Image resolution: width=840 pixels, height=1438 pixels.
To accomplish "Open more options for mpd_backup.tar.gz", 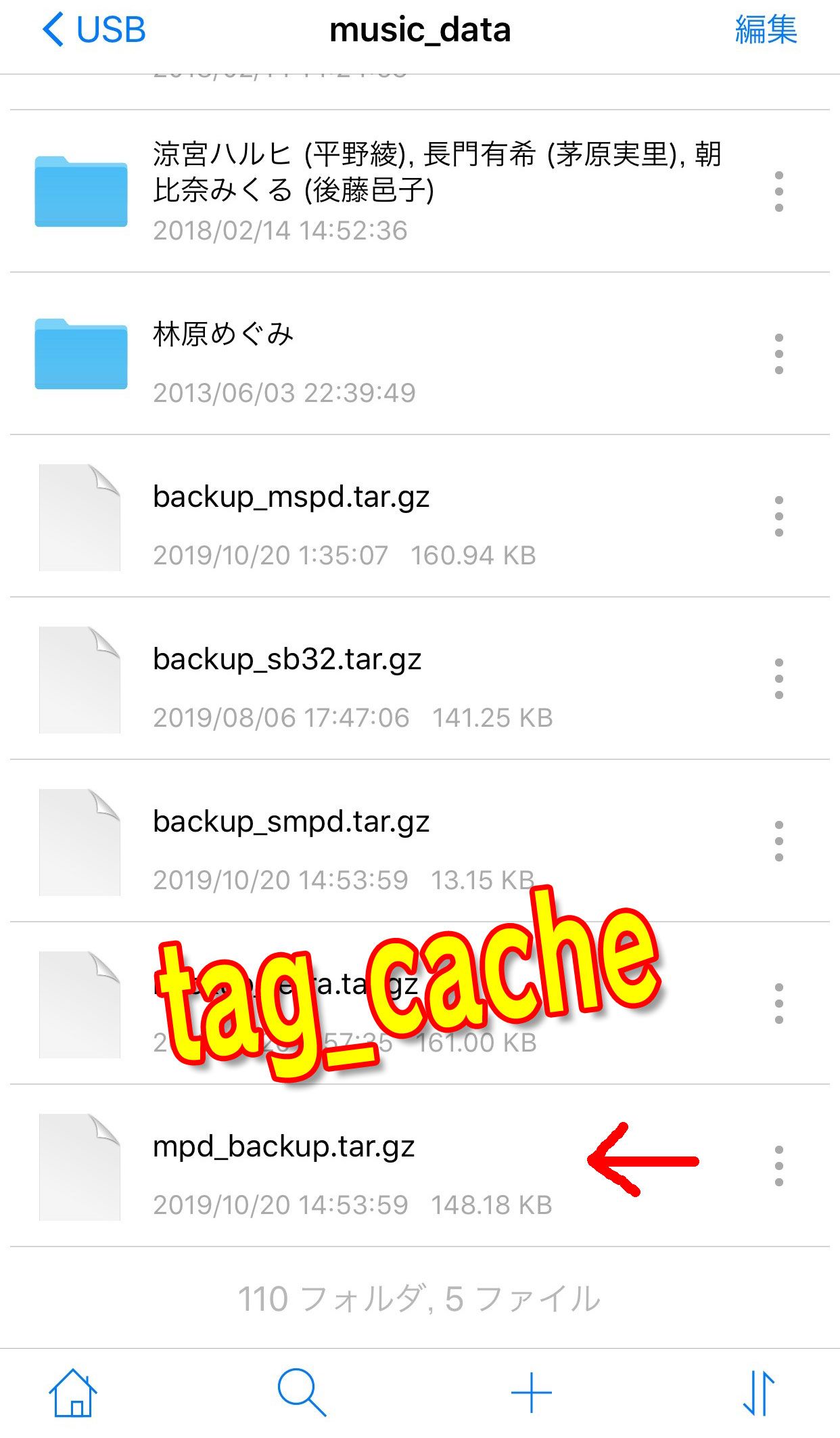I will [x=778, y=1165].
